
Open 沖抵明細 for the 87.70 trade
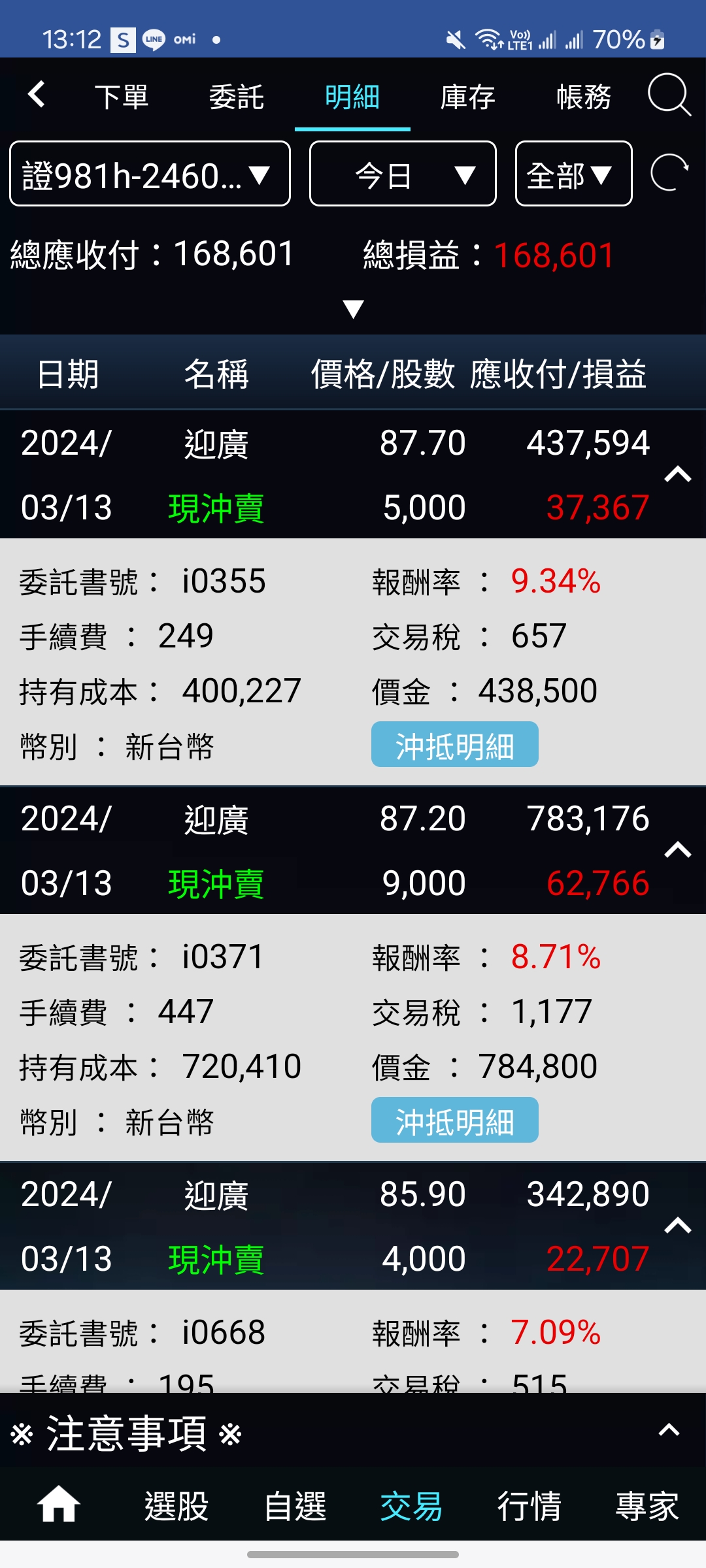coord(455,745)
